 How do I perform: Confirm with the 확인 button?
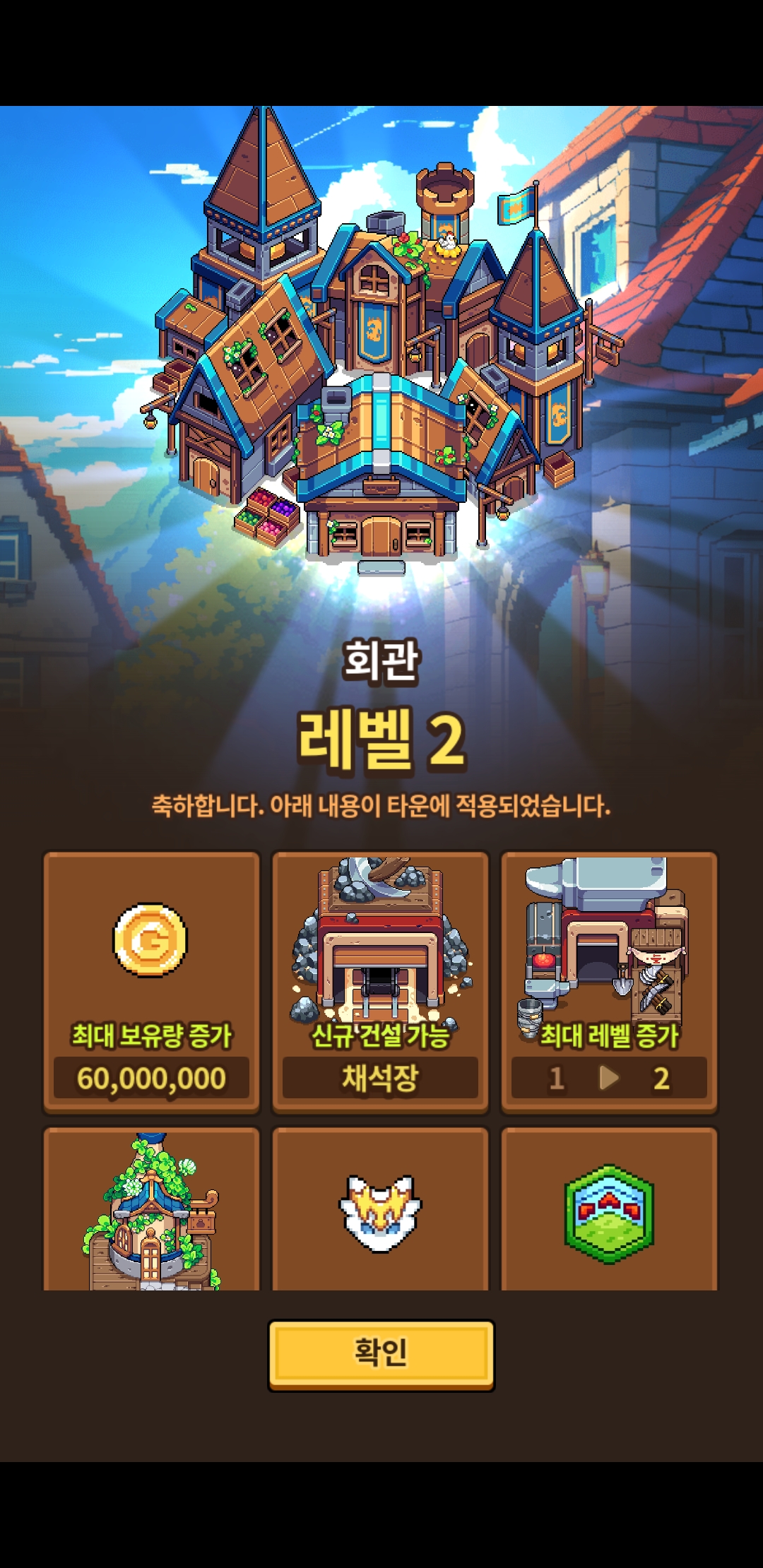pos(381,1355)
